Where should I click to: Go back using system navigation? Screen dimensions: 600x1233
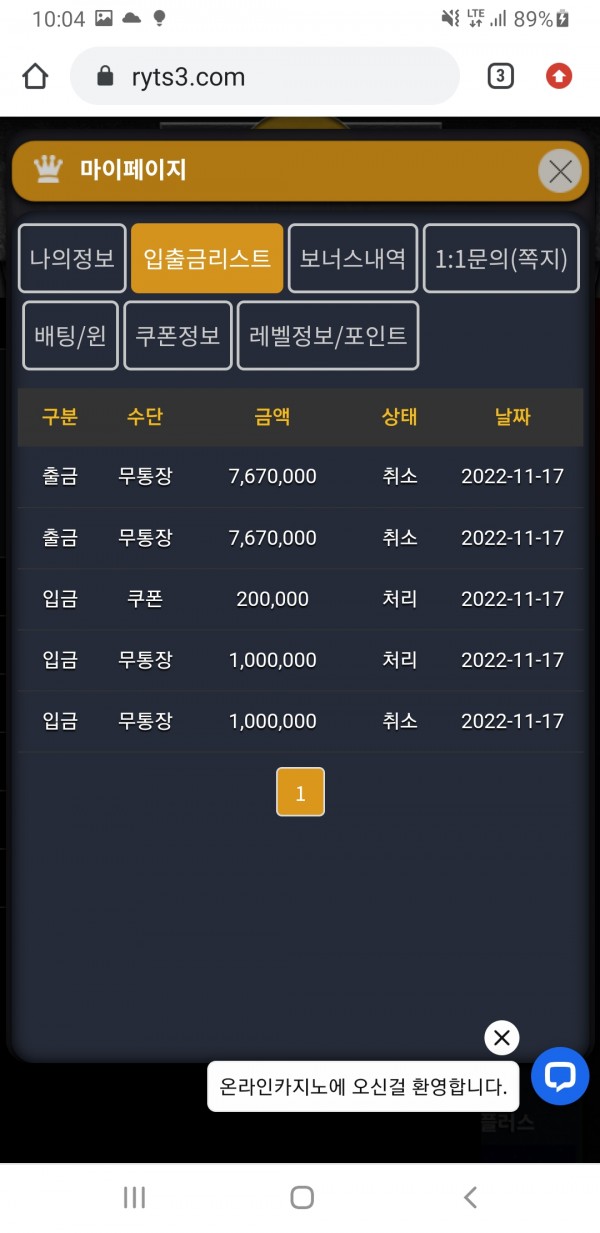click(470, 1197)
